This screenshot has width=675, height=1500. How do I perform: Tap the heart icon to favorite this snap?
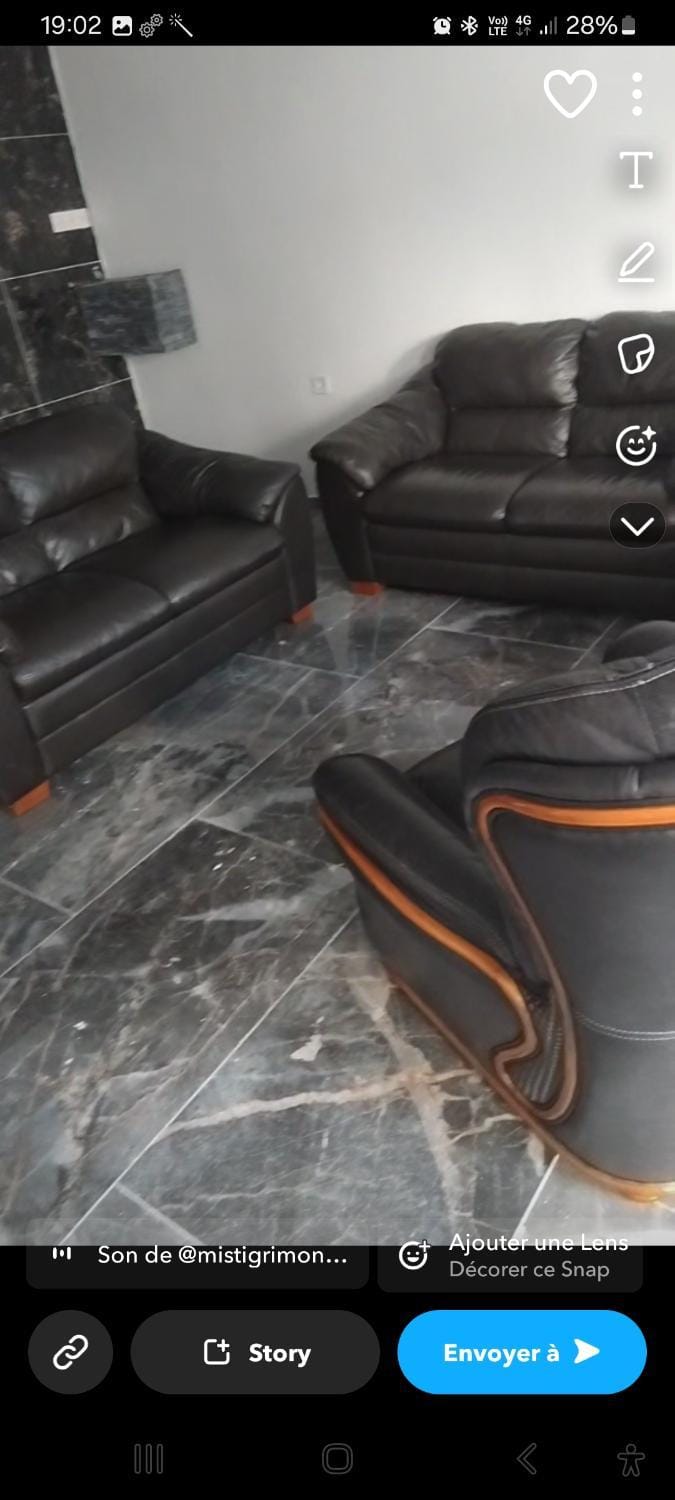(x=570, y=94)
